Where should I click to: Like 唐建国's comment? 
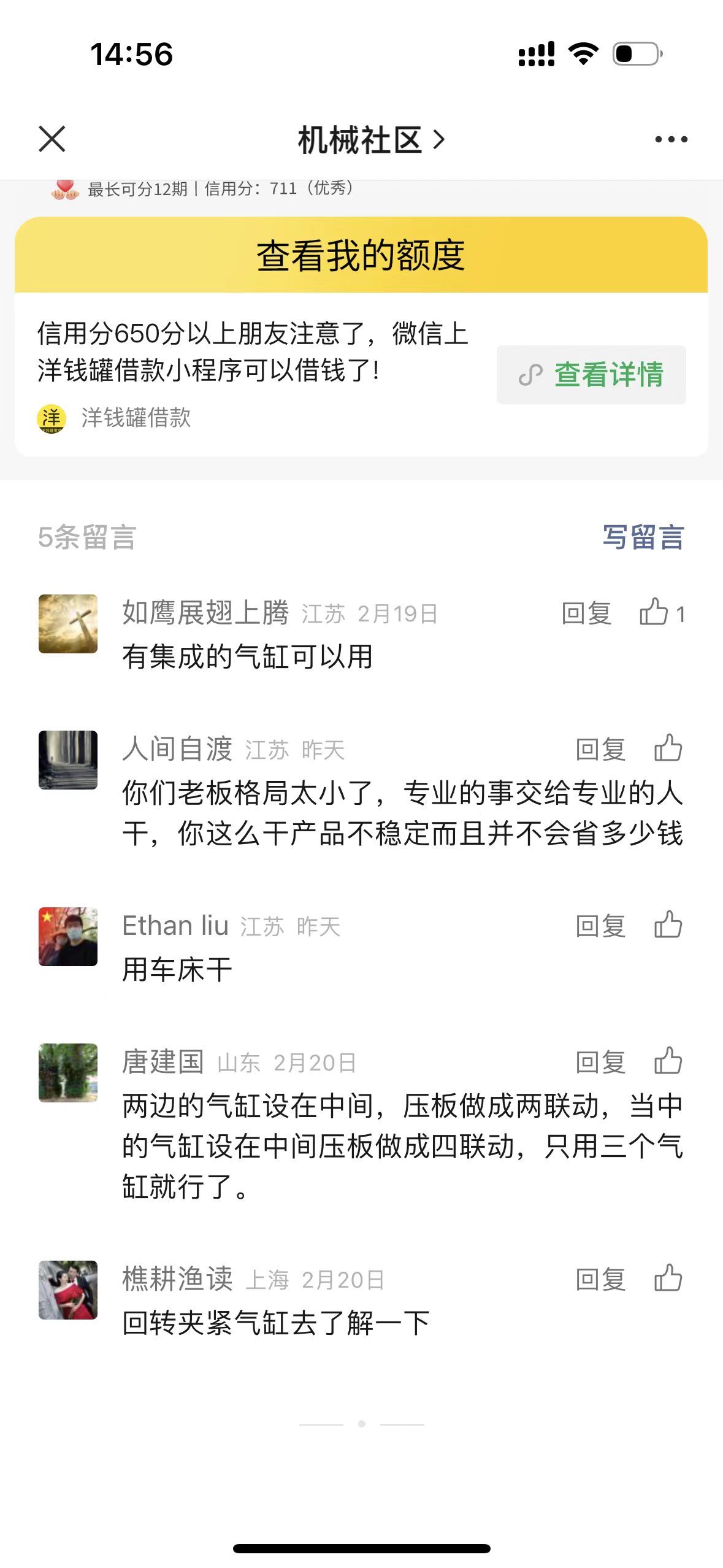point(668,1061)
